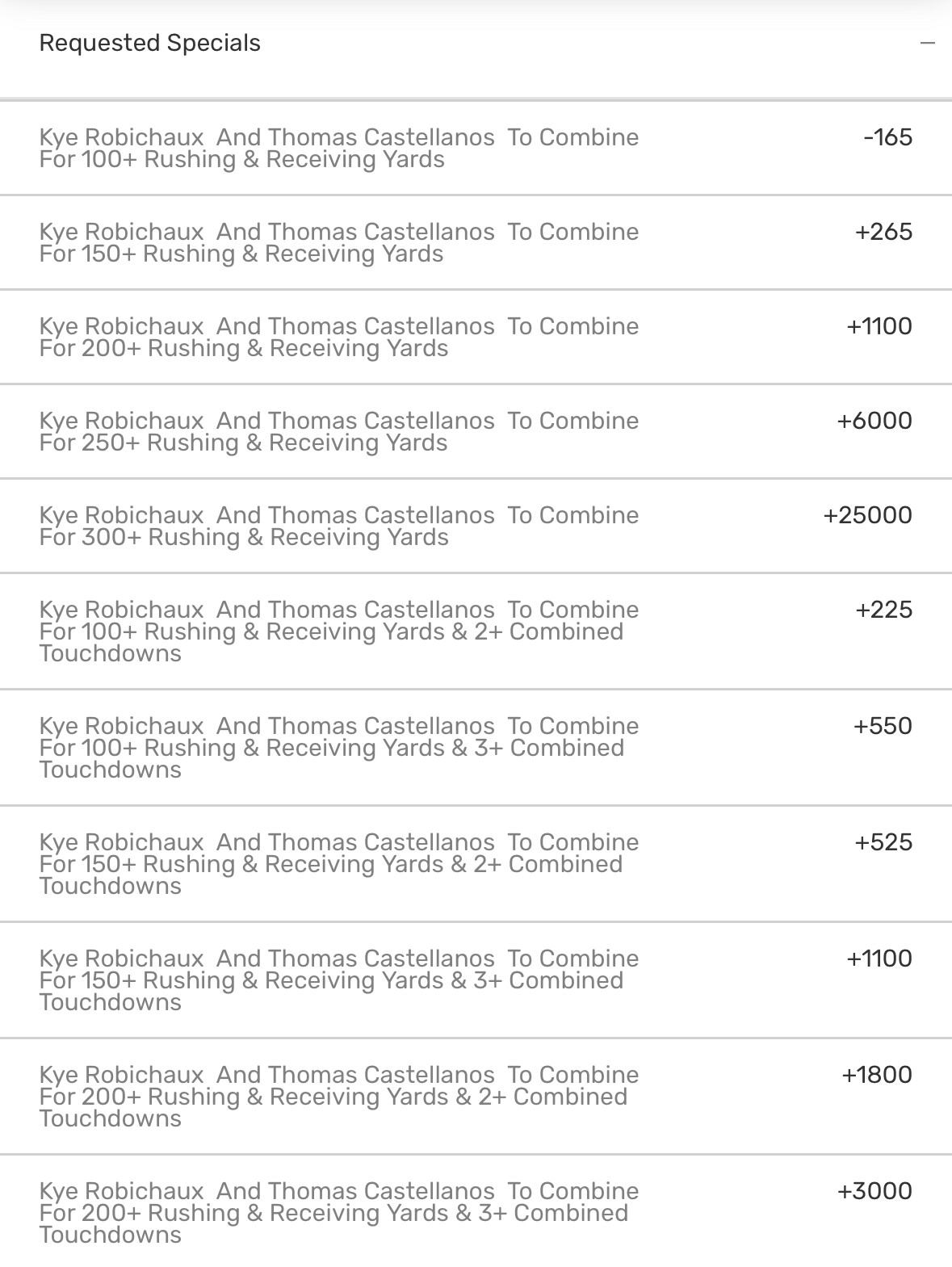This screenshot has width=952, height=1267.
Task: Tap +3000 for 200+ yards & 3+ touchdowns
Action: click(874, 1191)
